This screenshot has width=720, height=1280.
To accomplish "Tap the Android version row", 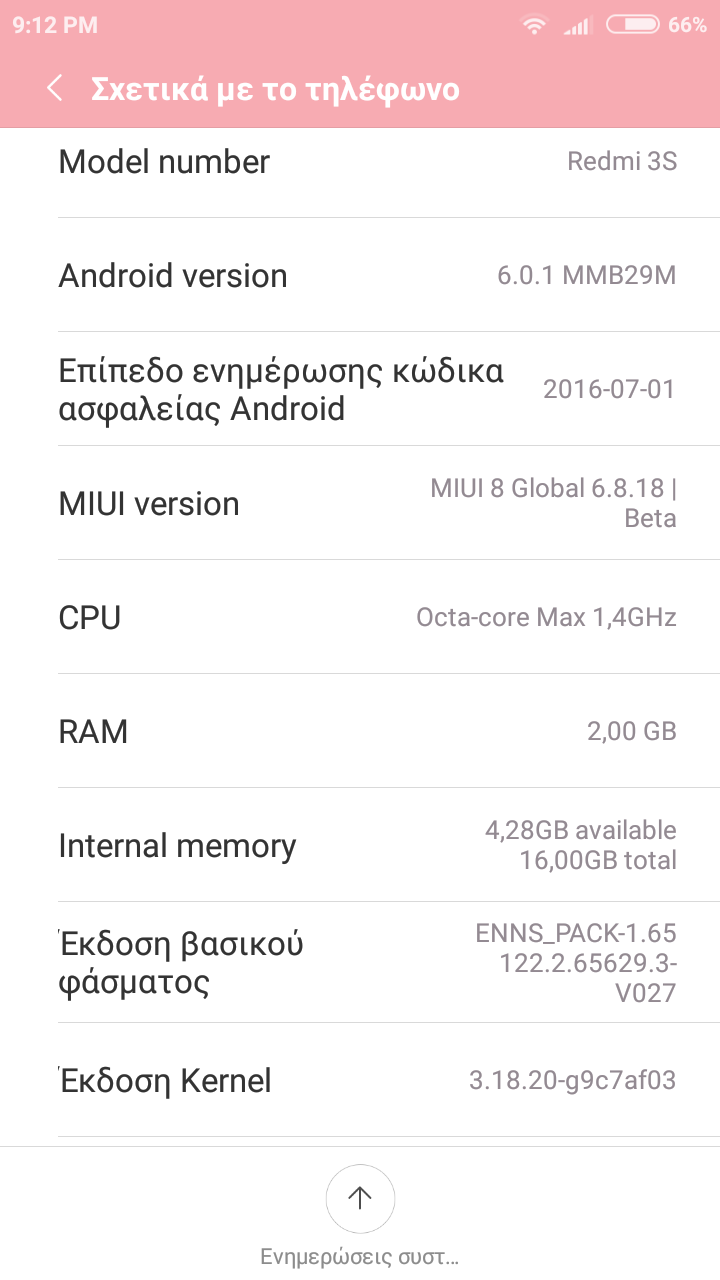I will pyautogui.click(x=360, y=275).
